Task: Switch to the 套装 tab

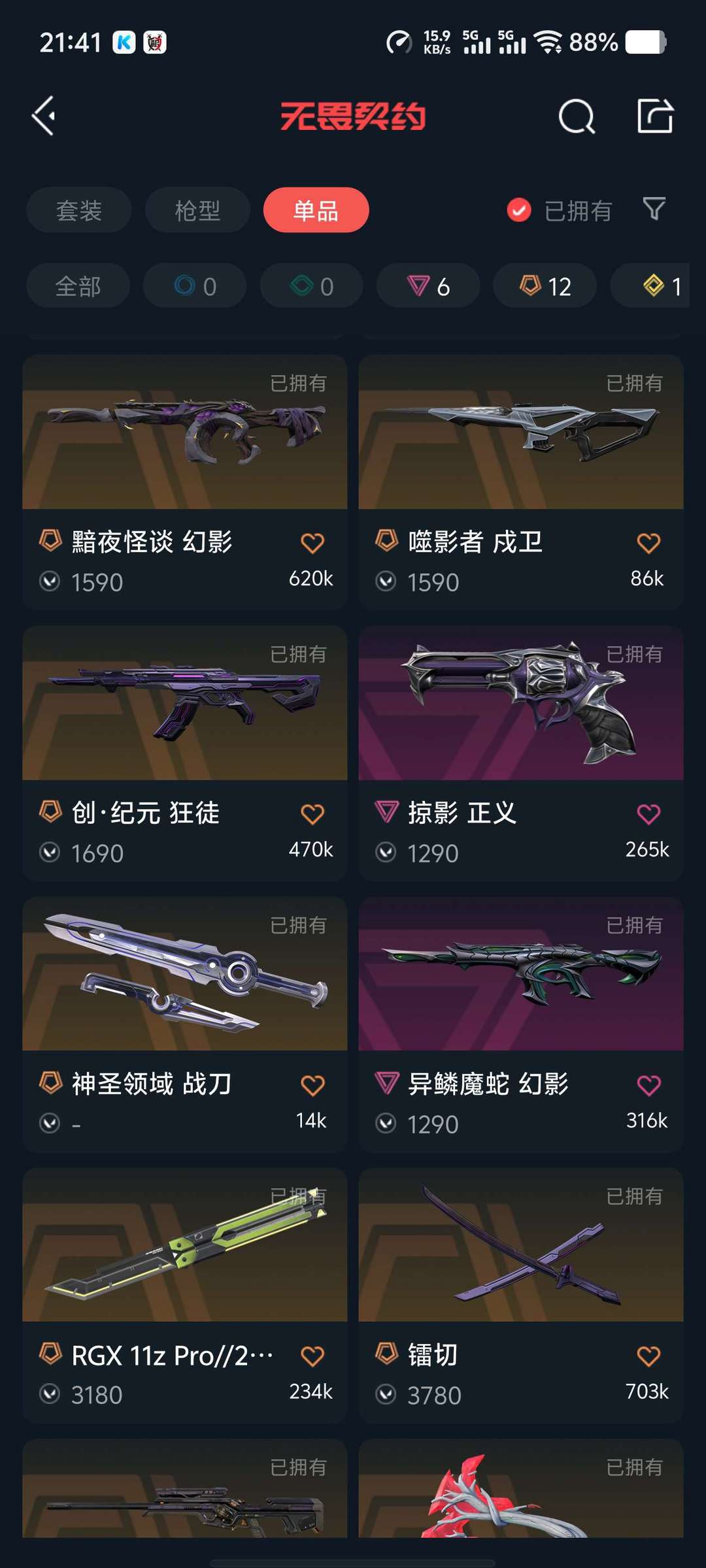Action: [x=79, y=210]
